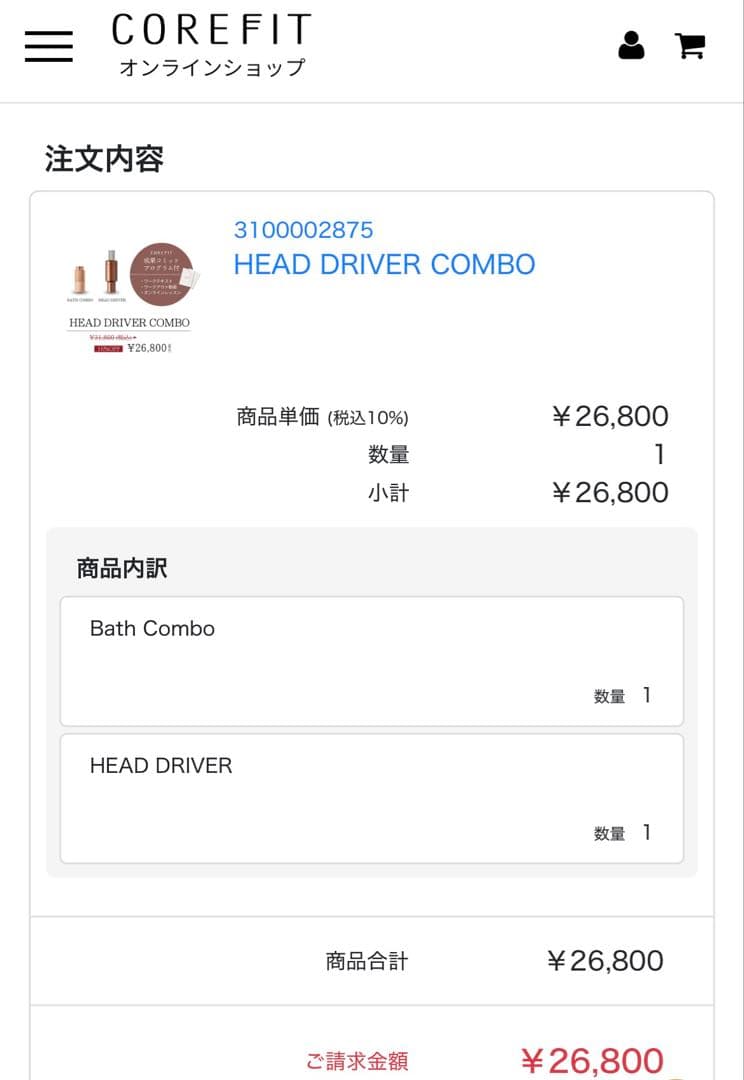Tap the HEAD DRIVER COMBO product image

click(131, 295)
